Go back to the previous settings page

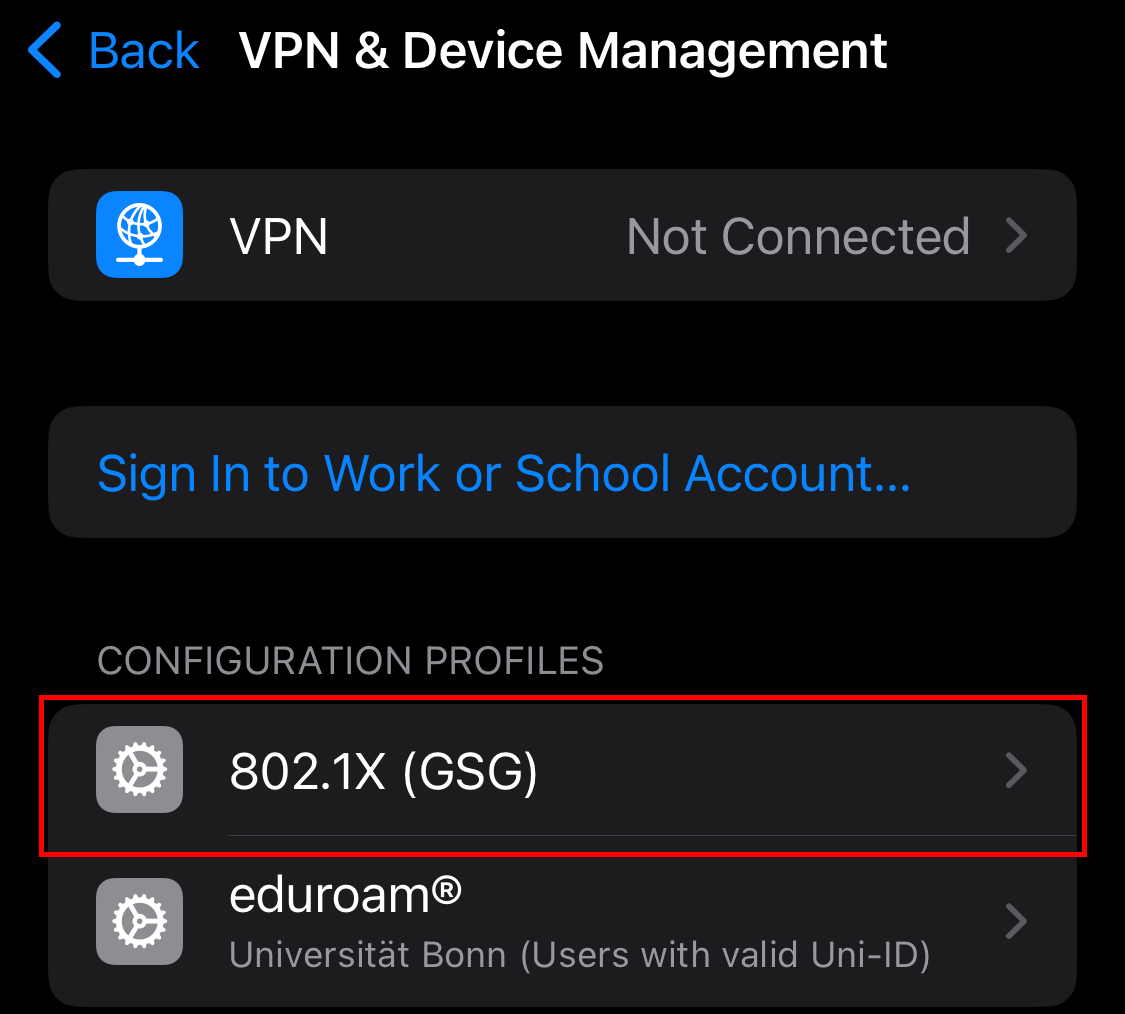(x=113, y=51)
